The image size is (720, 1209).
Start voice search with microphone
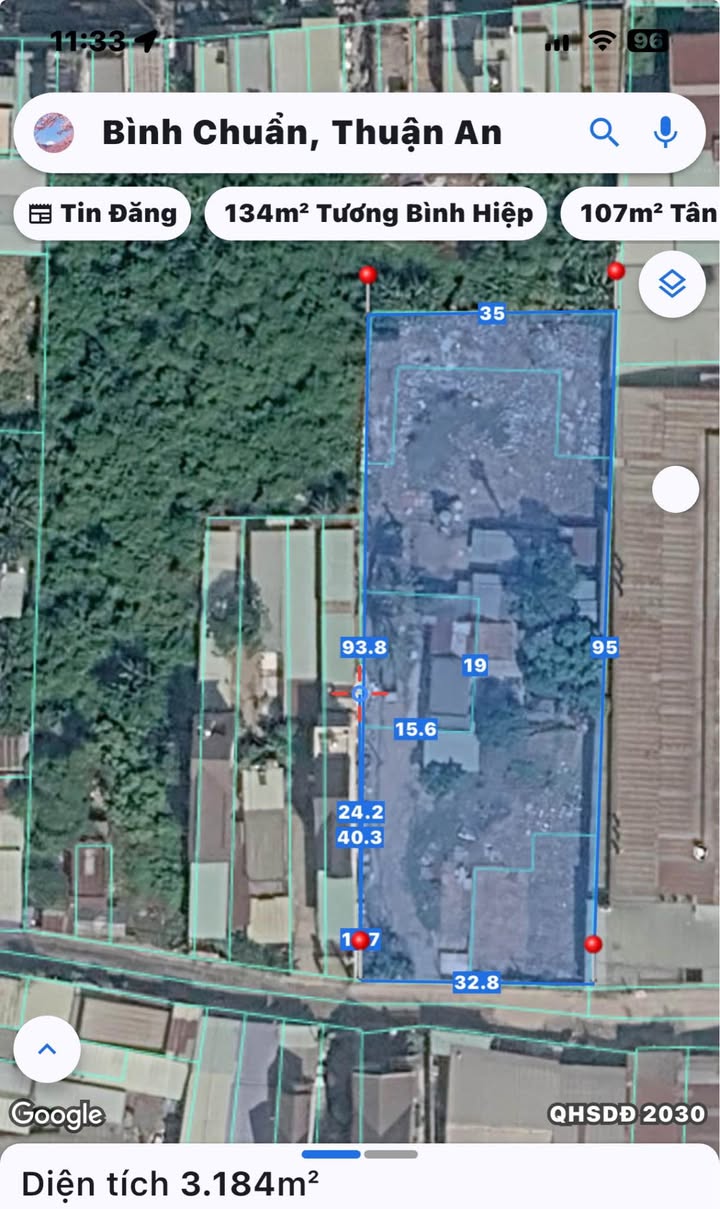[x=665, y=132]
